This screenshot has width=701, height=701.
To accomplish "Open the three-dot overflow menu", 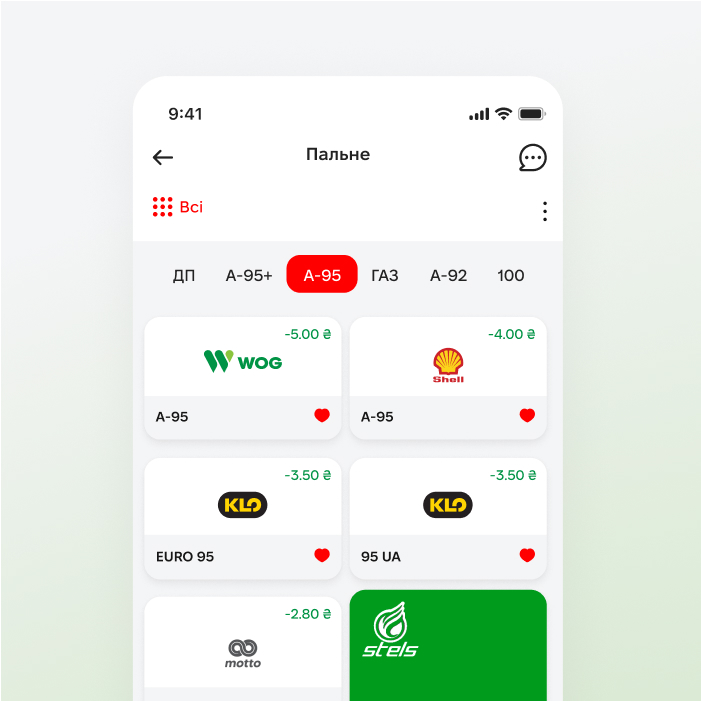I will [x=544, y=211].
